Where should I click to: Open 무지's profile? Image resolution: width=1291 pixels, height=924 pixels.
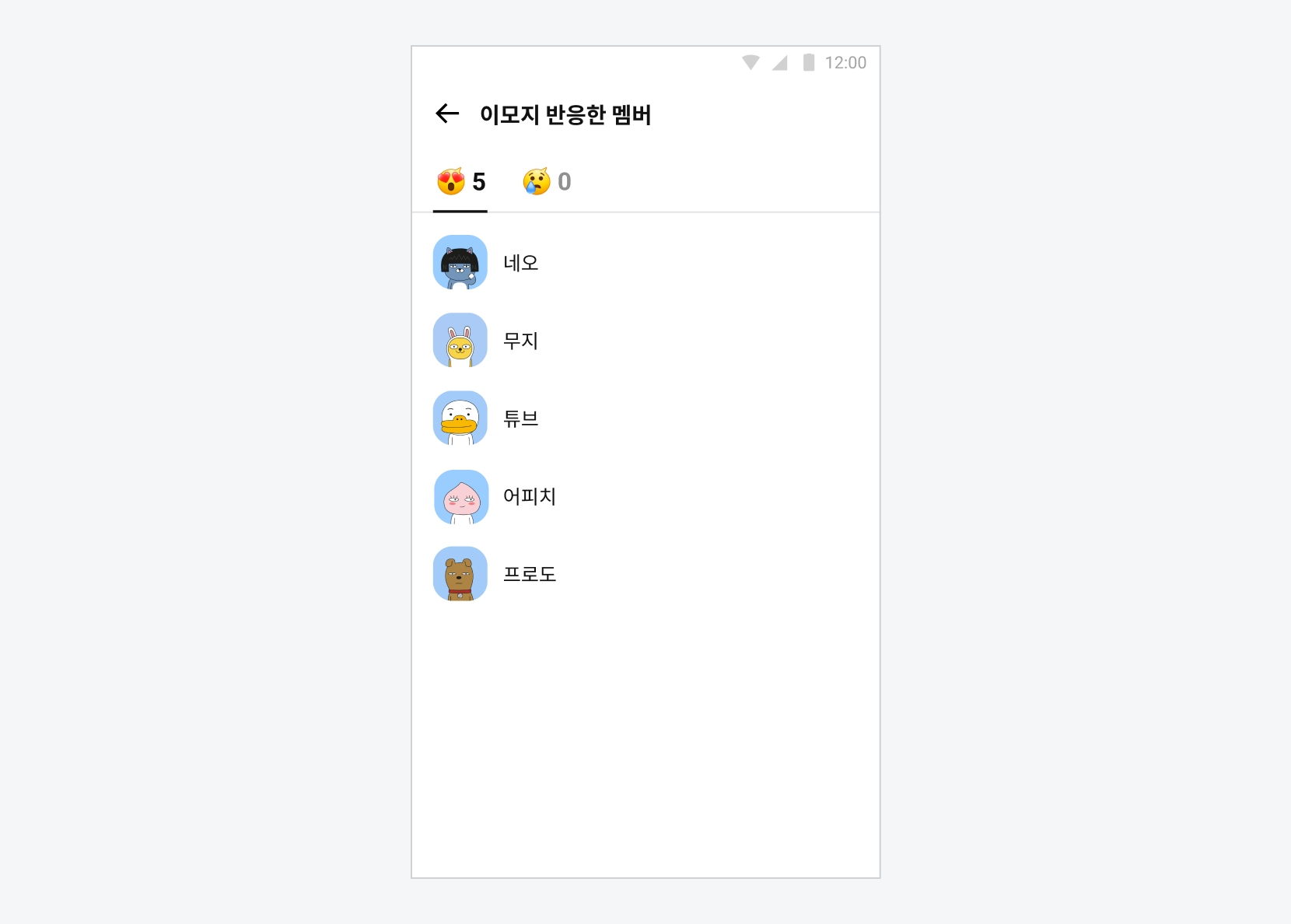(x=520, y=341)
